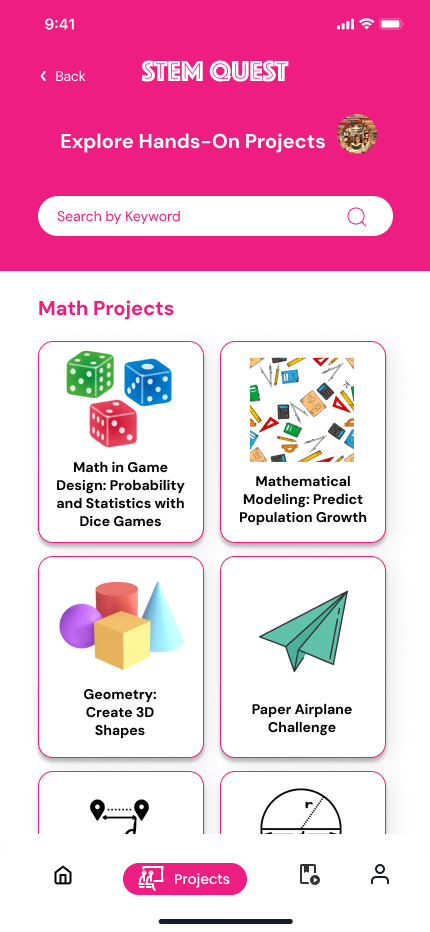Switch to the video lessons tab
Screen dimensions: 430x932
309,875
